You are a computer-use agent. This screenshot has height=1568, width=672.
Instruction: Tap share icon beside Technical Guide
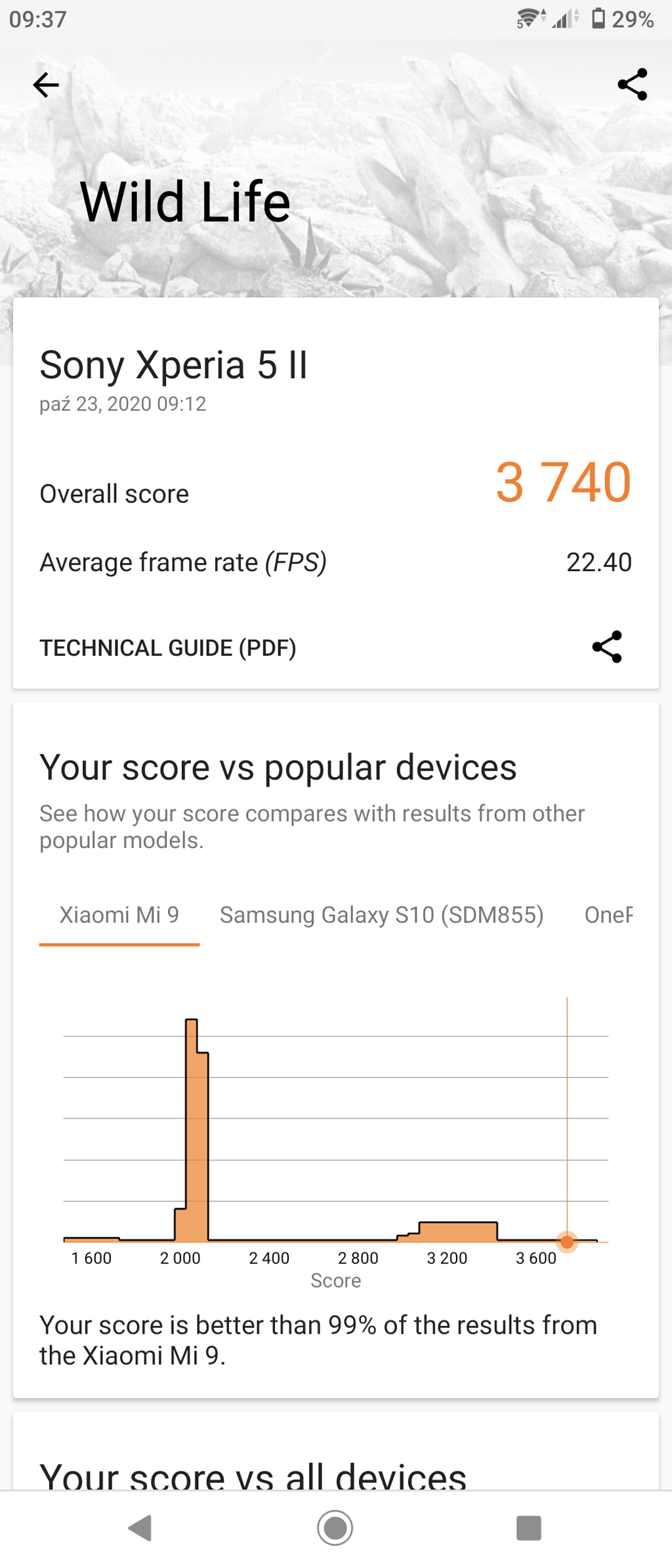(x=607, y=647)
